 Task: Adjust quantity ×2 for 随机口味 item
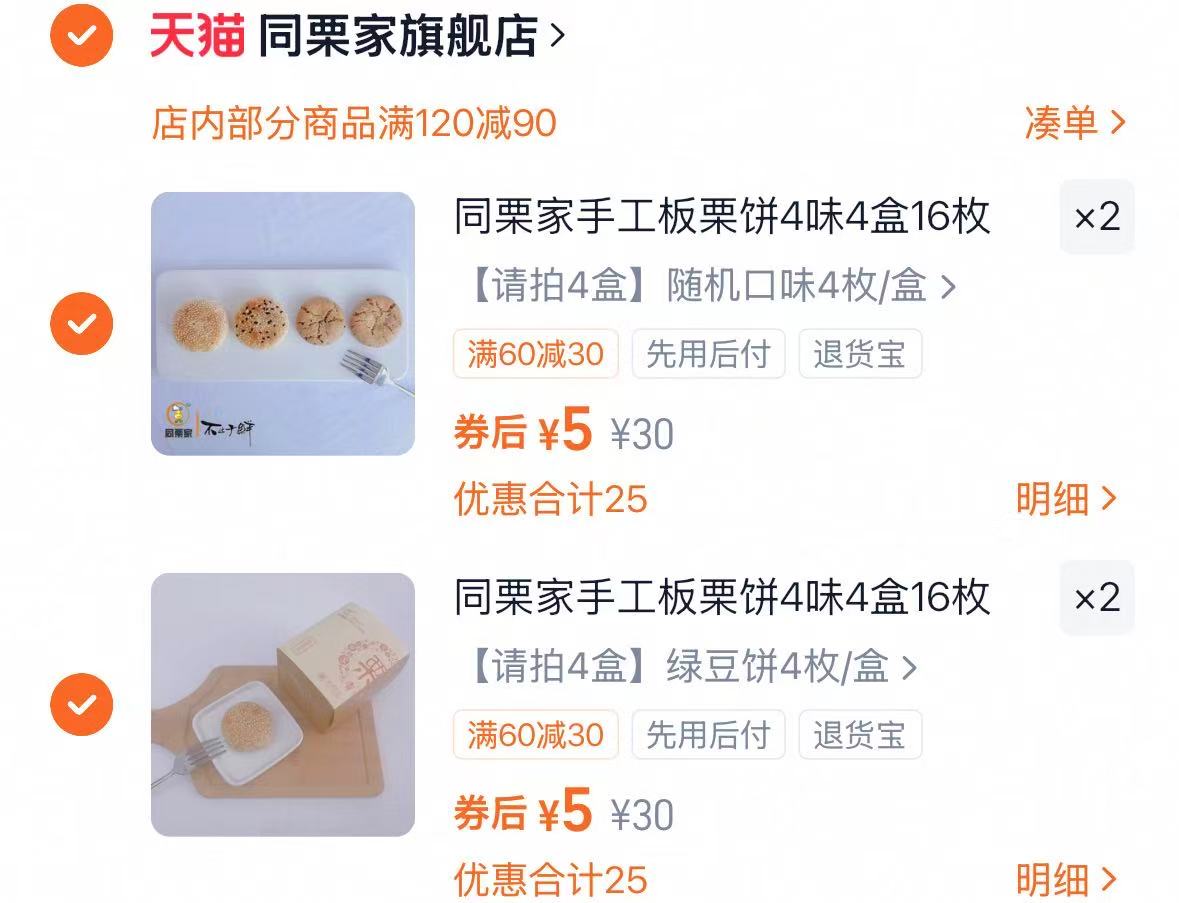tap(1097, 217)
